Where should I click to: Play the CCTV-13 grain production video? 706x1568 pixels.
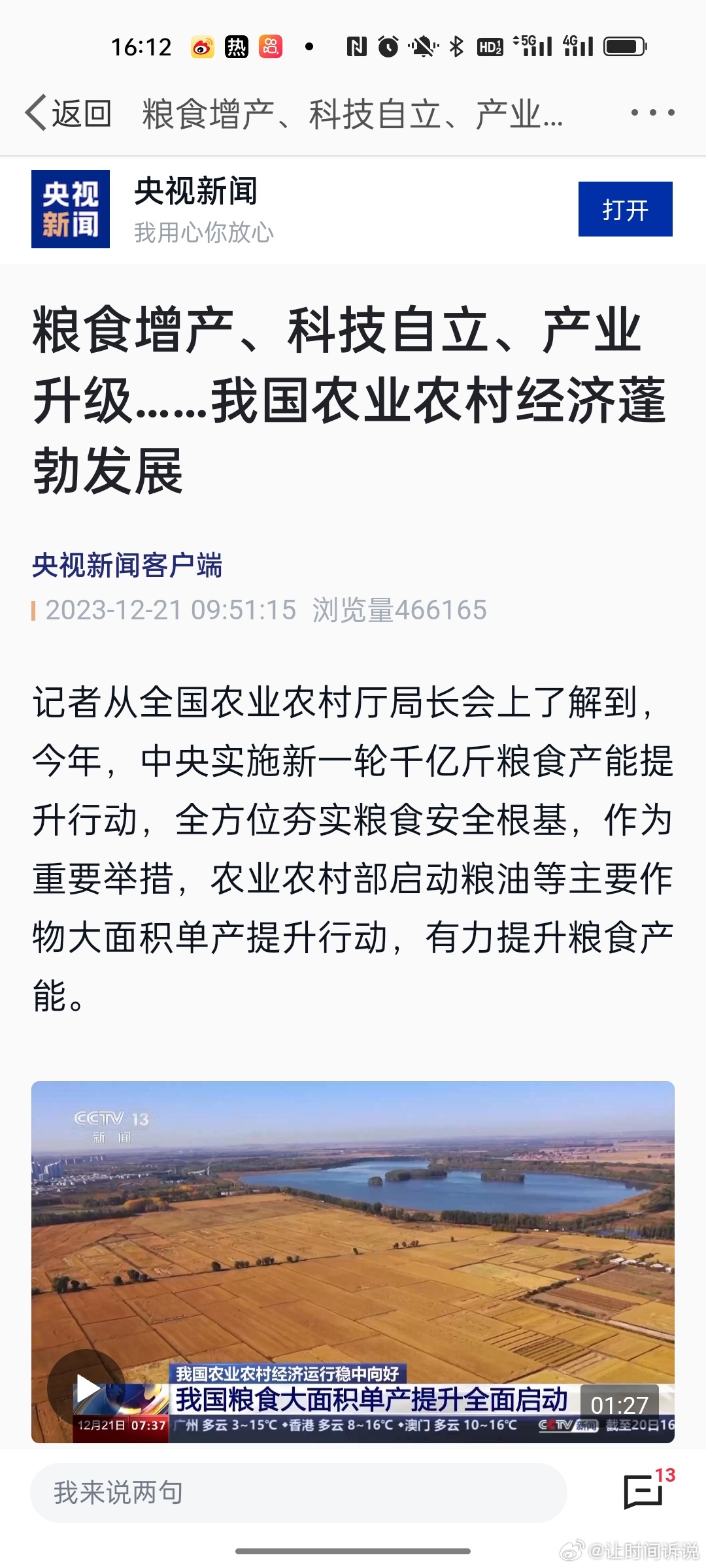click(86, 1388)
